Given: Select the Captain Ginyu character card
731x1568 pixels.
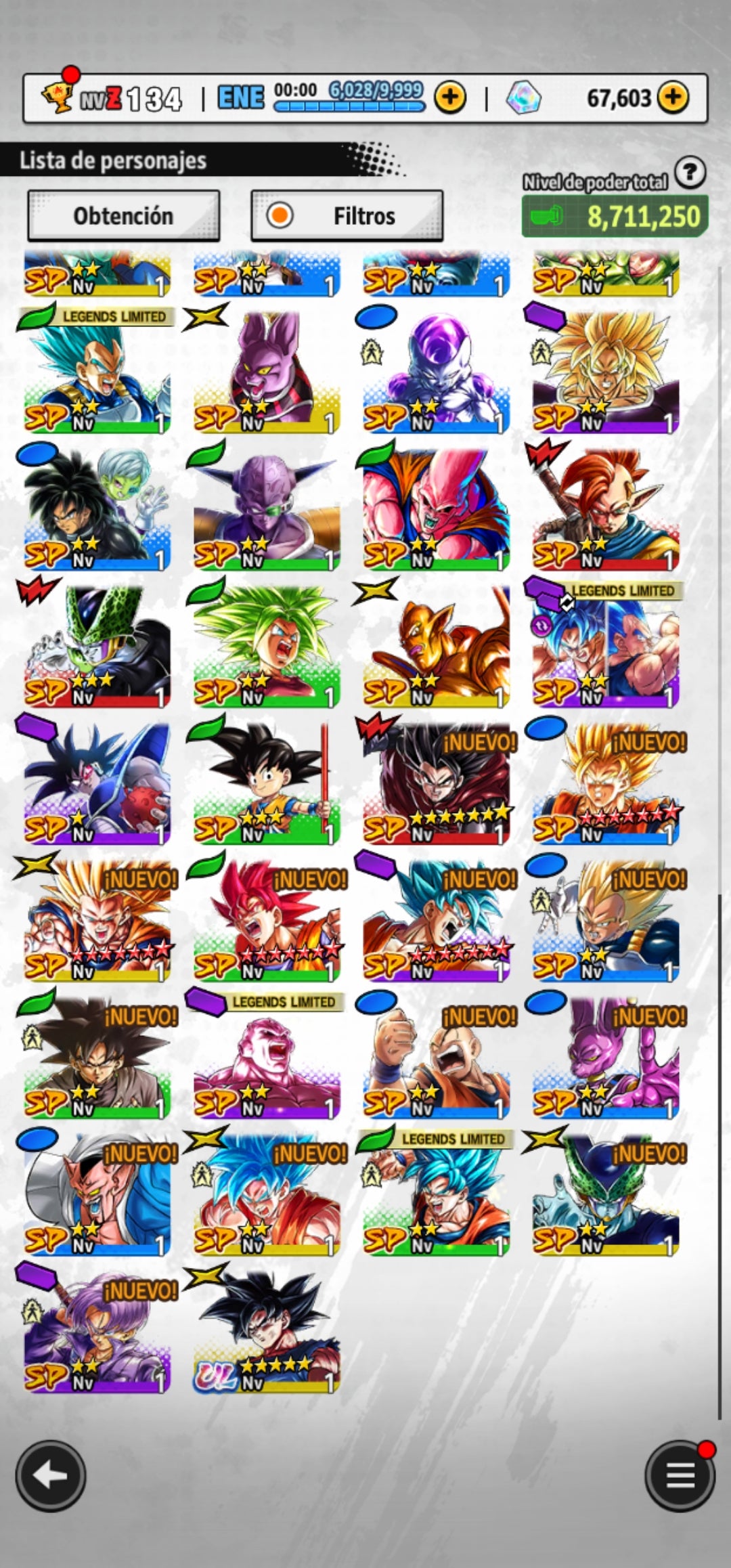Looking at the screenshot, I should [266, 506].
